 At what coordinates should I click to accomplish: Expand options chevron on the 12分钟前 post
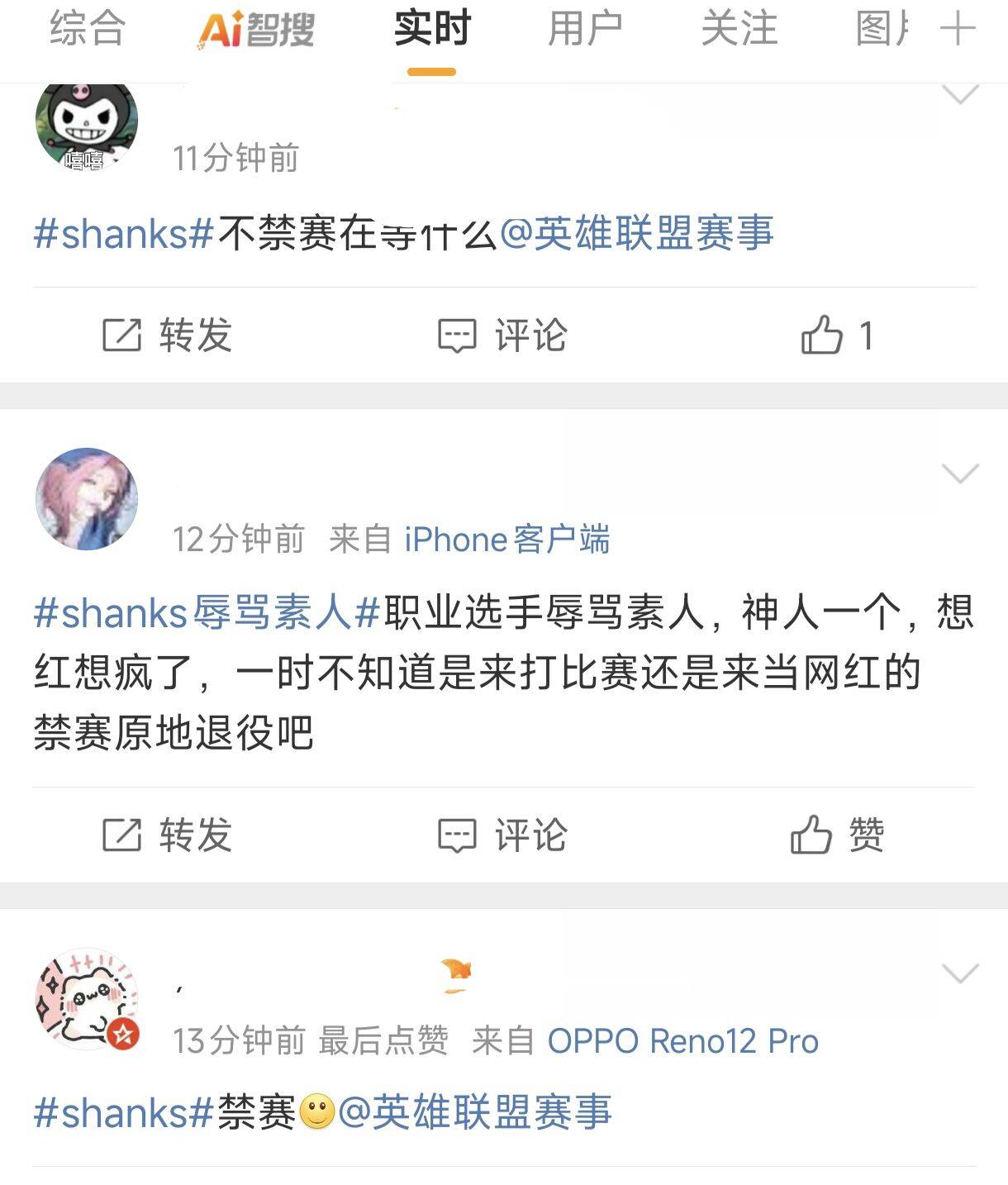pyautogui.click(x=960, y=474)
